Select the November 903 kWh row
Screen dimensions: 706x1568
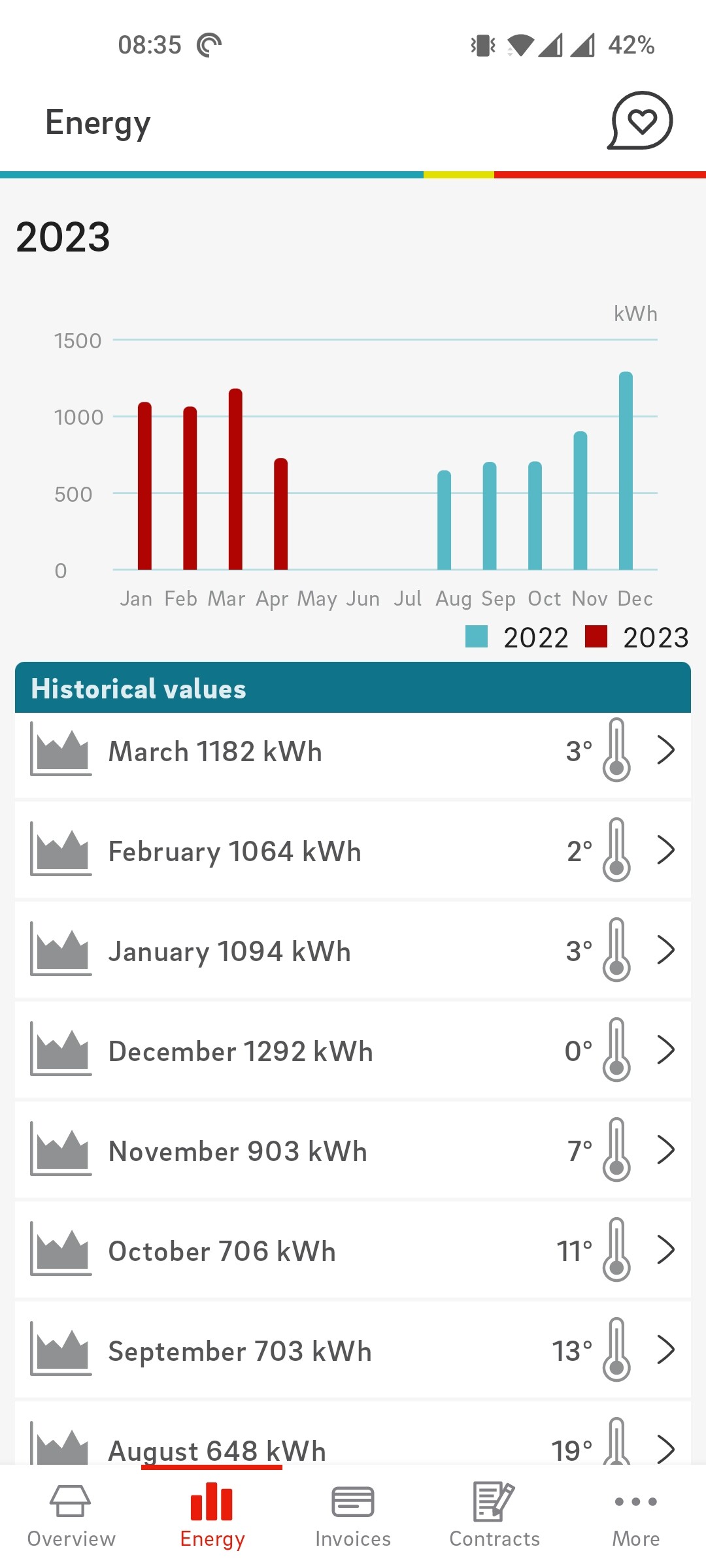pyautogui.click(x=353, y=1151)
